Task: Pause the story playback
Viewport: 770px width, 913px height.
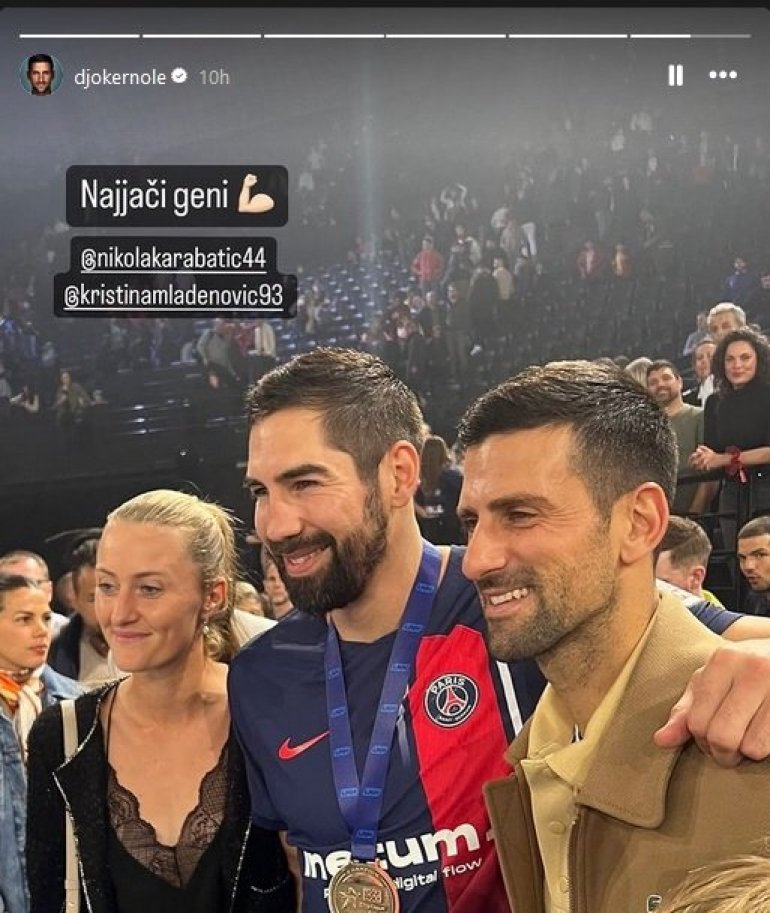Action: point(675,75)
